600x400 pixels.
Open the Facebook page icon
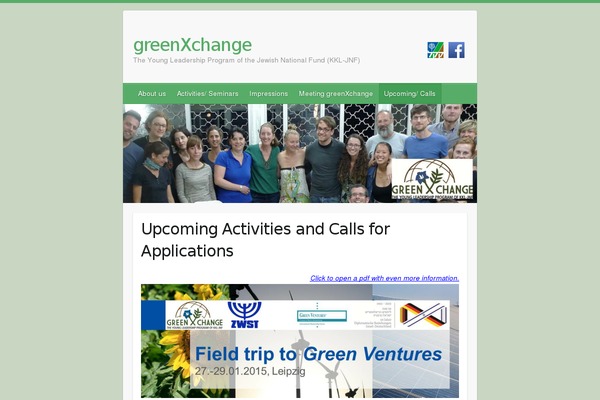[x=456, y=50]
